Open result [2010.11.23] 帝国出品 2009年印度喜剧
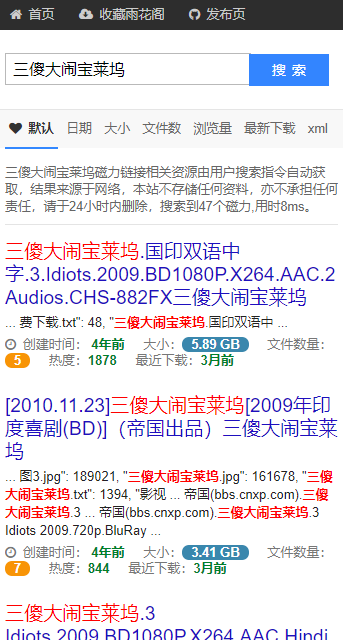This screenshot has height=640, width=360. (171, 429)
